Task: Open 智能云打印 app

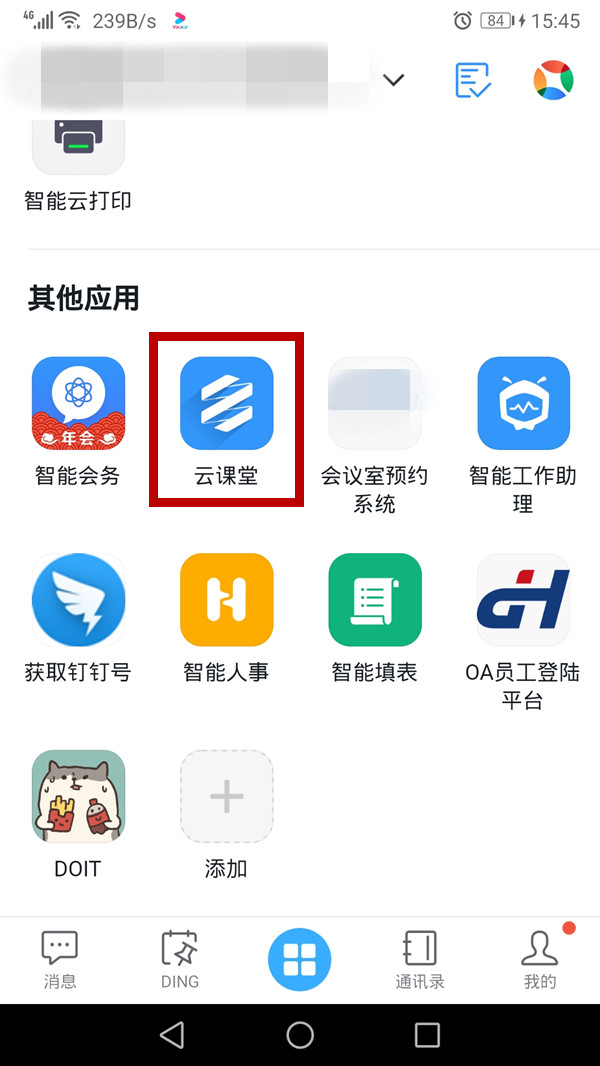Action: tap(78, 150)
